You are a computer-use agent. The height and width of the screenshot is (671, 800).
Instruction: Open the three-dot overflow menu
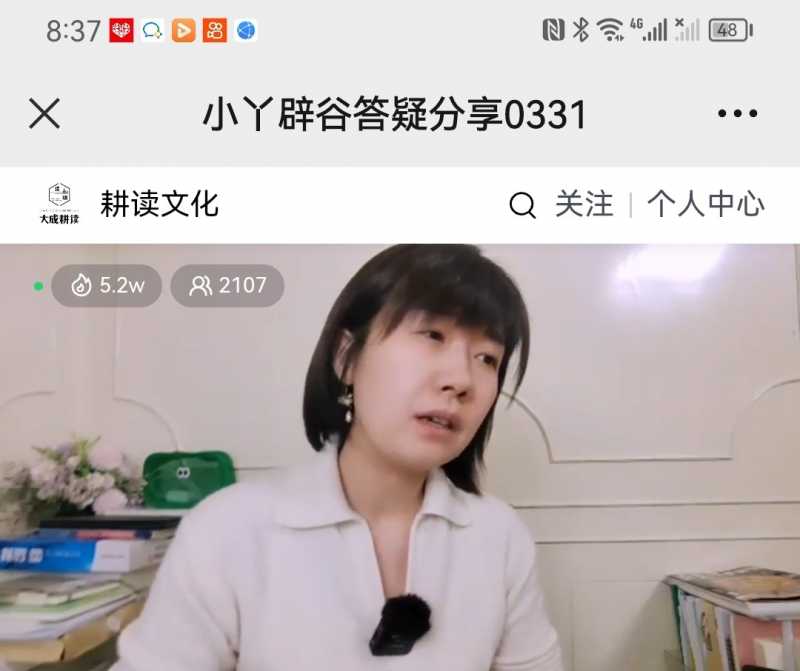(737, 114)
